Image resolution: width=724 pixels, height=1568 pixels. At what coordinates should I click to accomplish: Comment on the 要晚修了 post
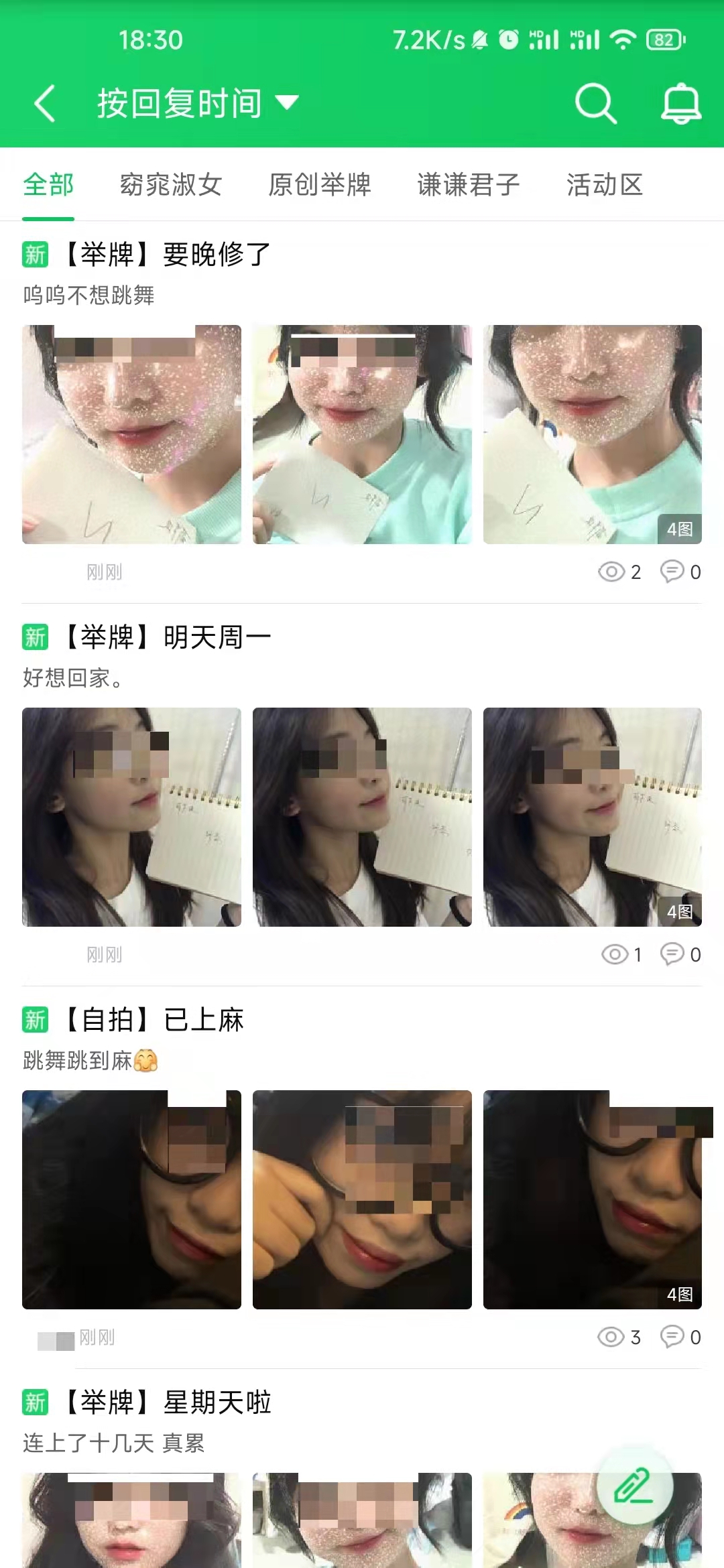click(680, 572)
